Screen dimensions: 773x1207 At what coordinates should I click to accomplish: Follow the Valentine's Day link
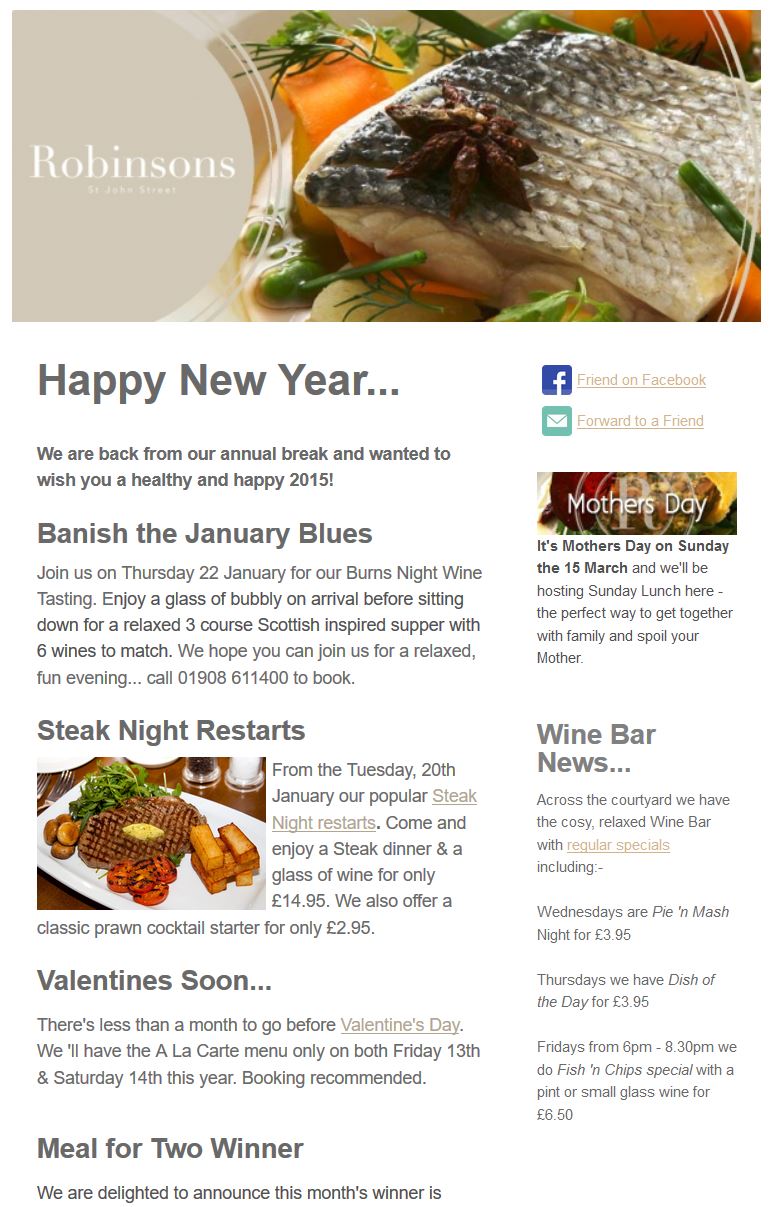[400, 1025]
